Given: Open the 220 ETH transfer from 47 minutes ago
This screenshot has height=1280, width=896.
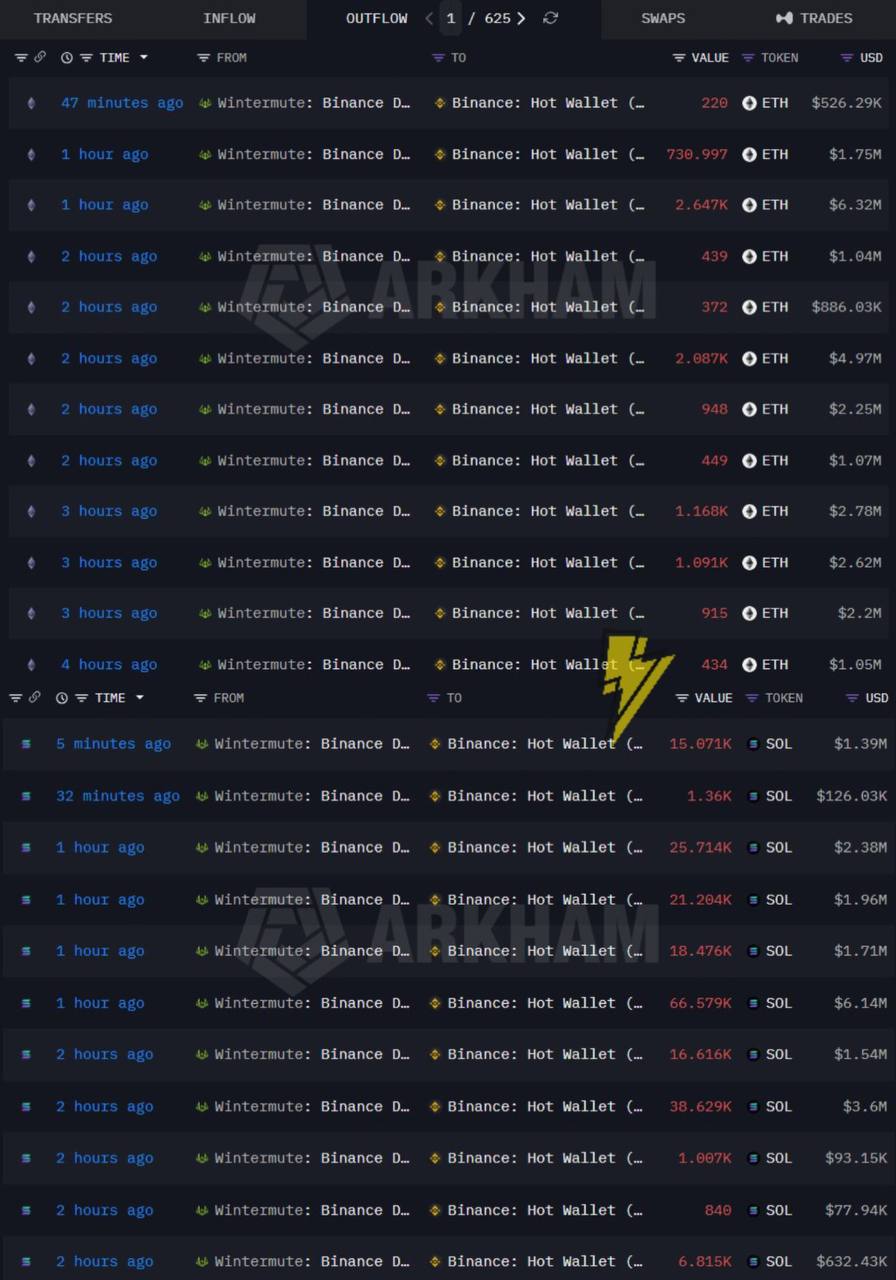Looking at the screenshot, I should tap(448, 103).
